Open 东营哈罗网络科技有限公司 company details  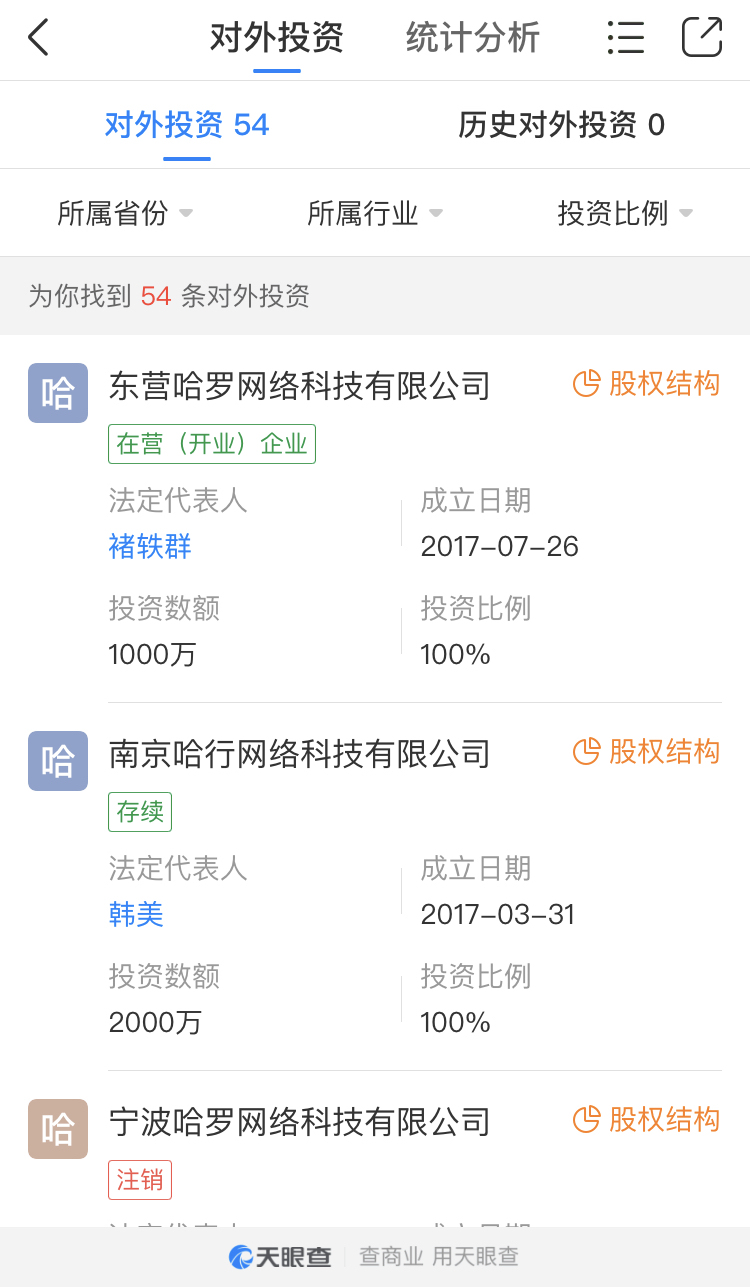tap(299, 385)
